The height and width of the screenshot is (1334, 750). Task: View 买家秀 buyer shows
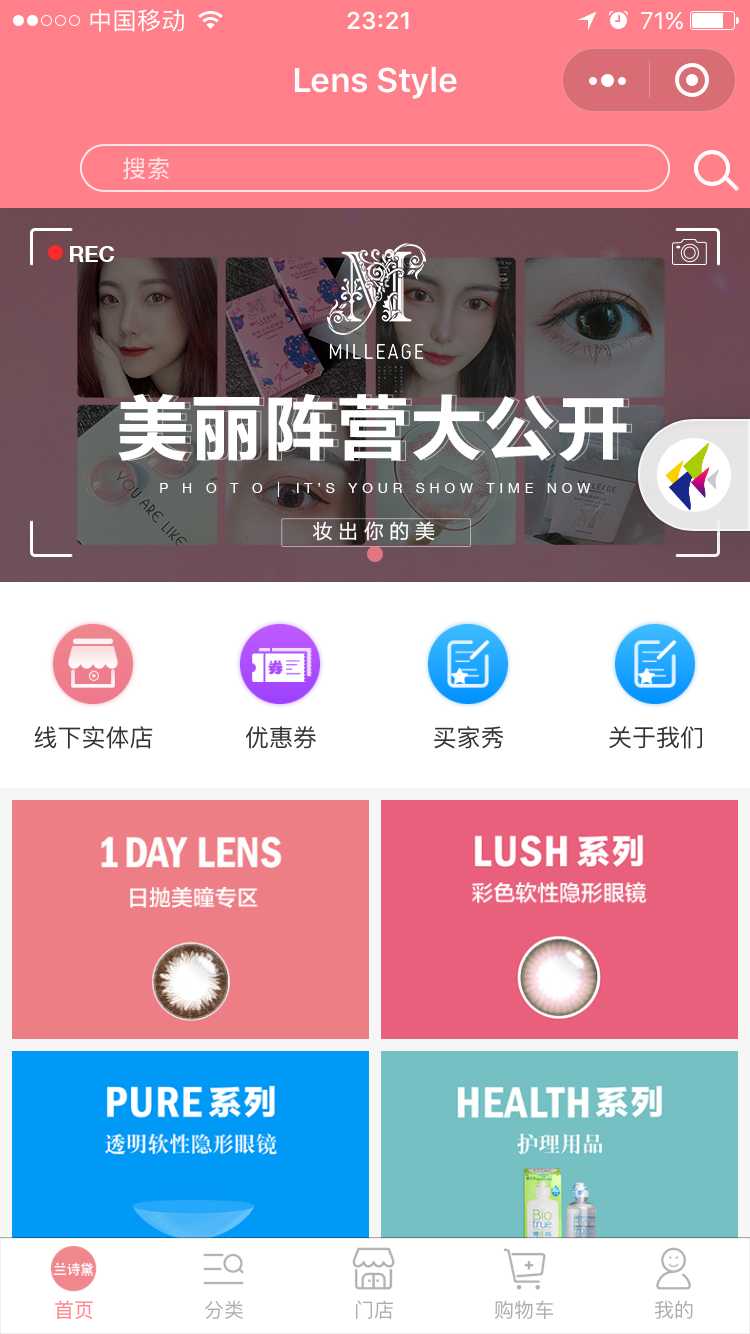point(468,685)
